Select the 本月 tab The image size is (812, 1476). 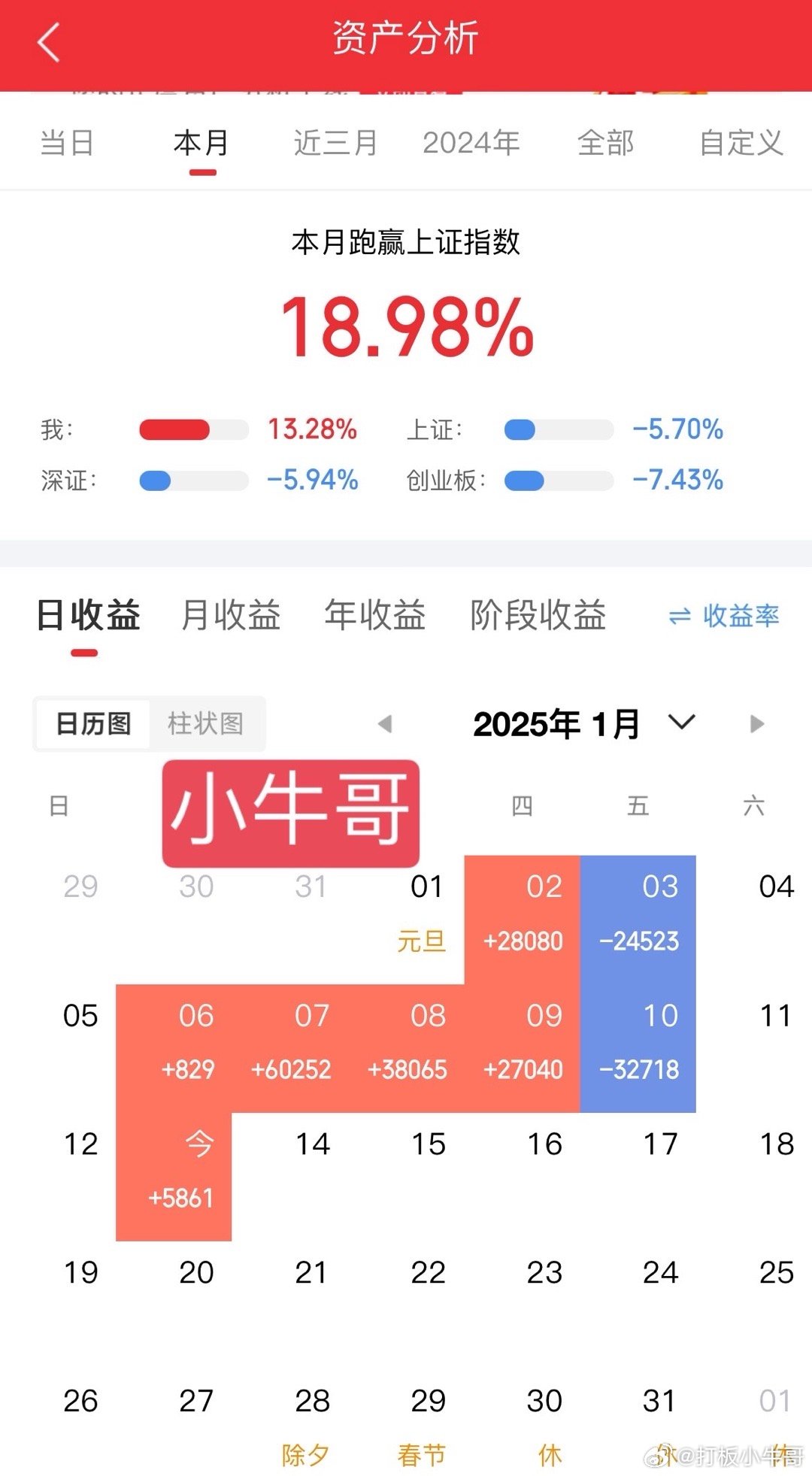(x=201, y=143)
